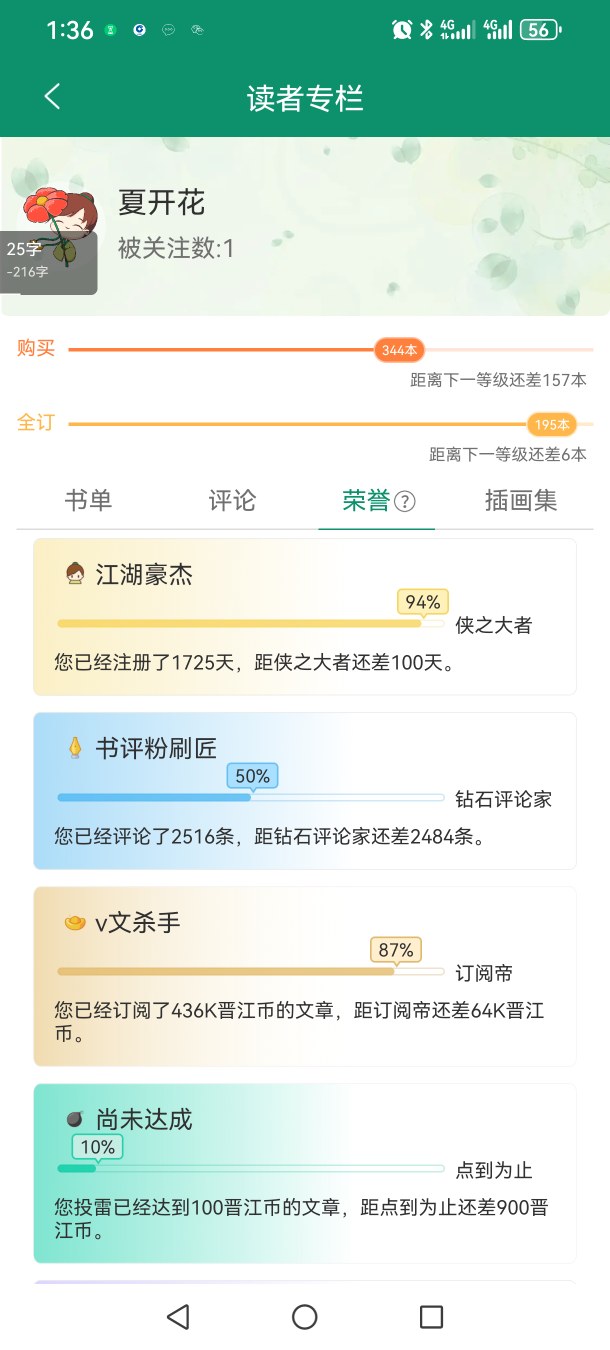The width and height of the screenshot is (610, 1350).
Task: Tap the question mark help icon beside 荣誉
Action: 405,502
